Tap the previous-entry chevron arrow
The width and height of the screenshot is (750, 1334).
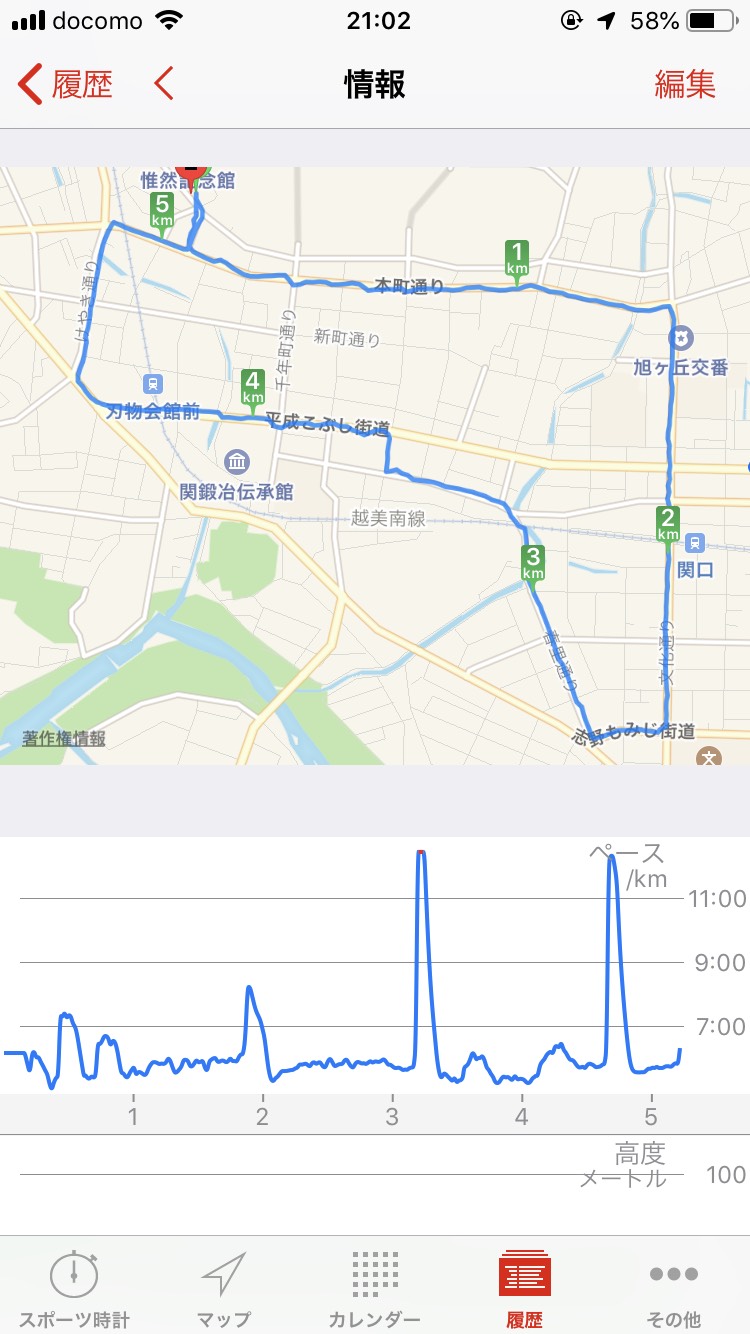[165, 84]
